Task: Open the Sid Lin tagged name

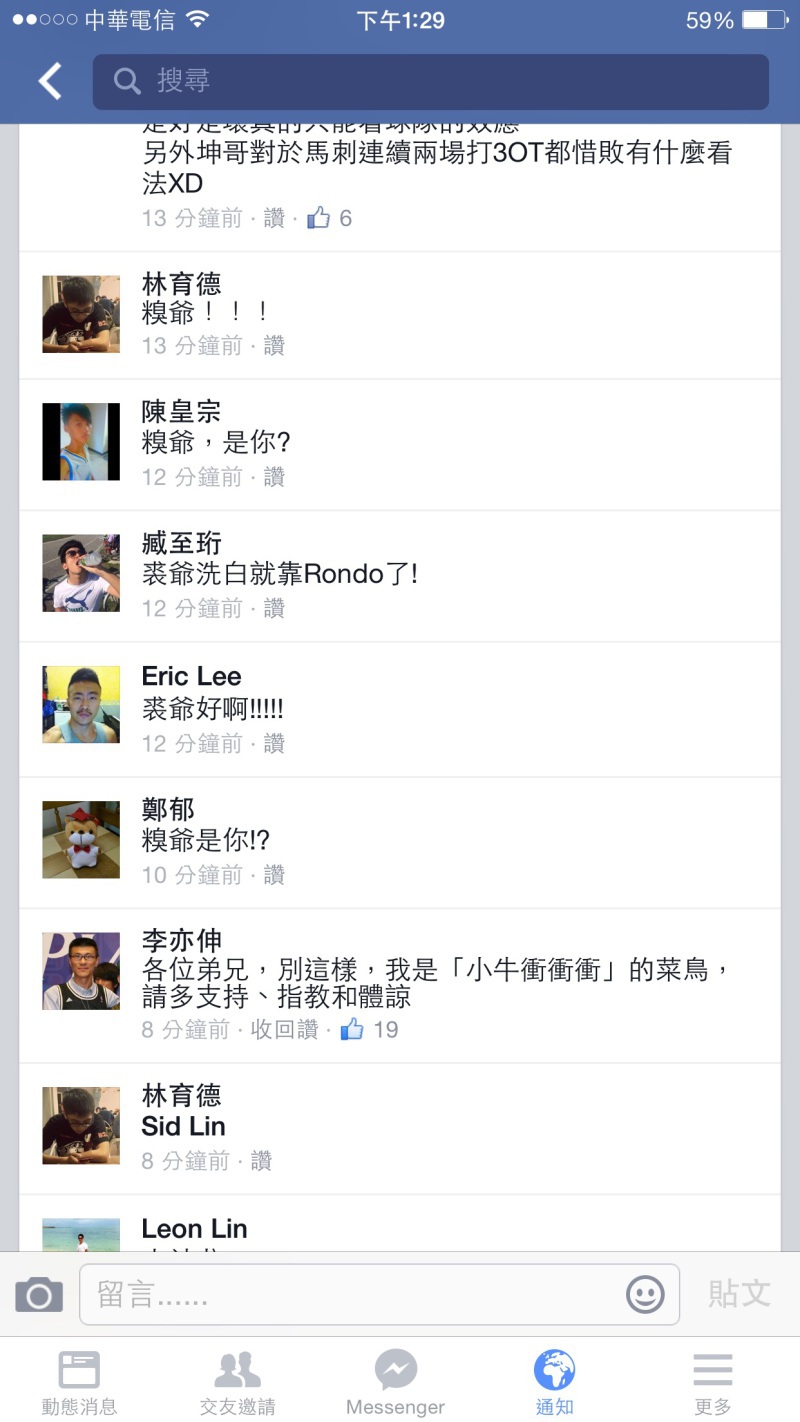Action: (183, 1126)
